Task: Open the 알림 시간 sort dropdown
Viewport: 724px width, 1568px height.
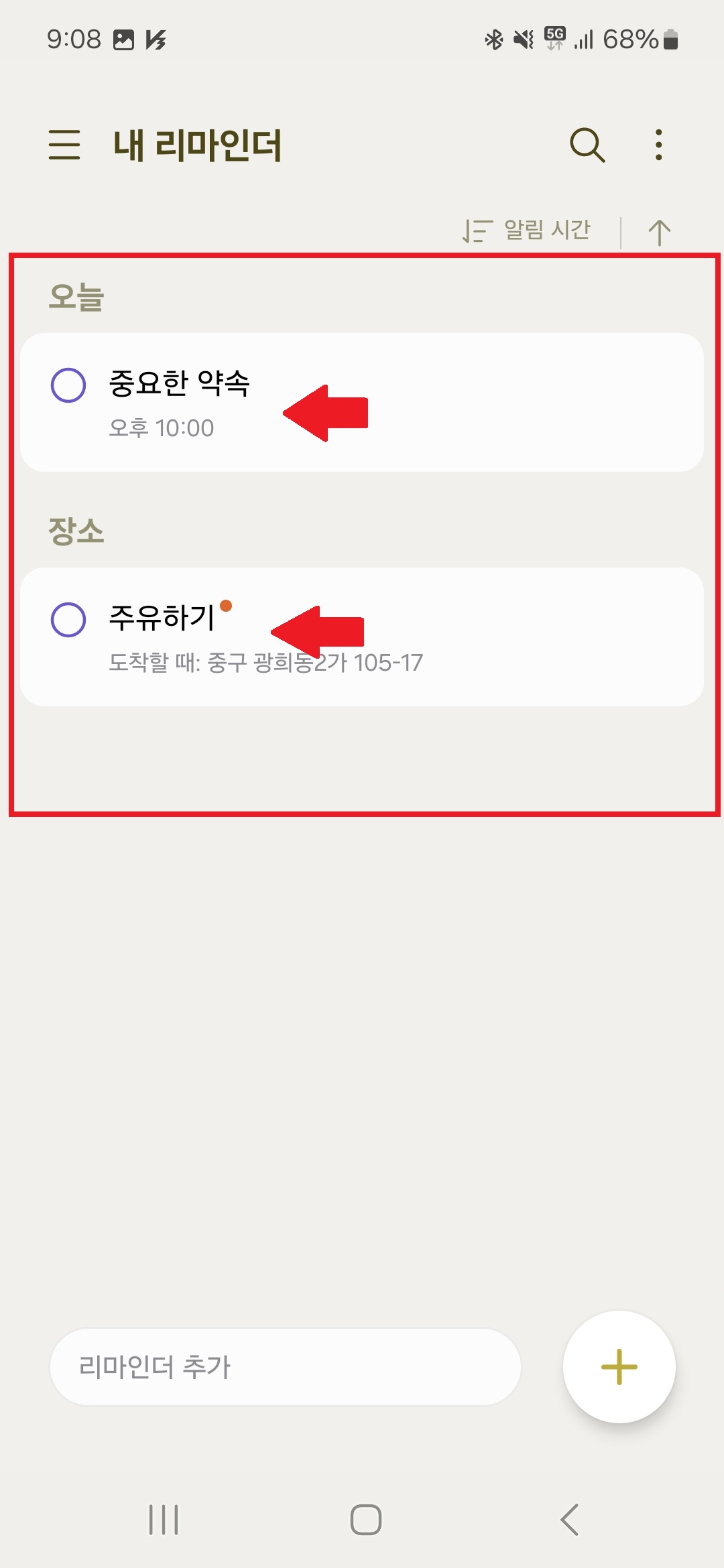Action: click(546, 230)
